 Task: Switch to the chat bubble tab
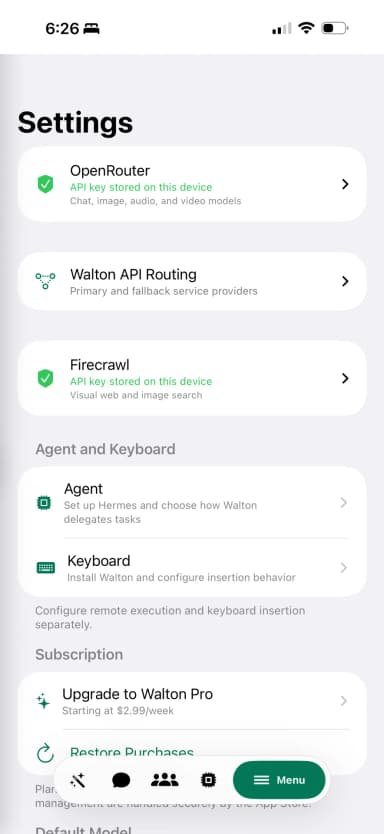click(x=121, y=780)
